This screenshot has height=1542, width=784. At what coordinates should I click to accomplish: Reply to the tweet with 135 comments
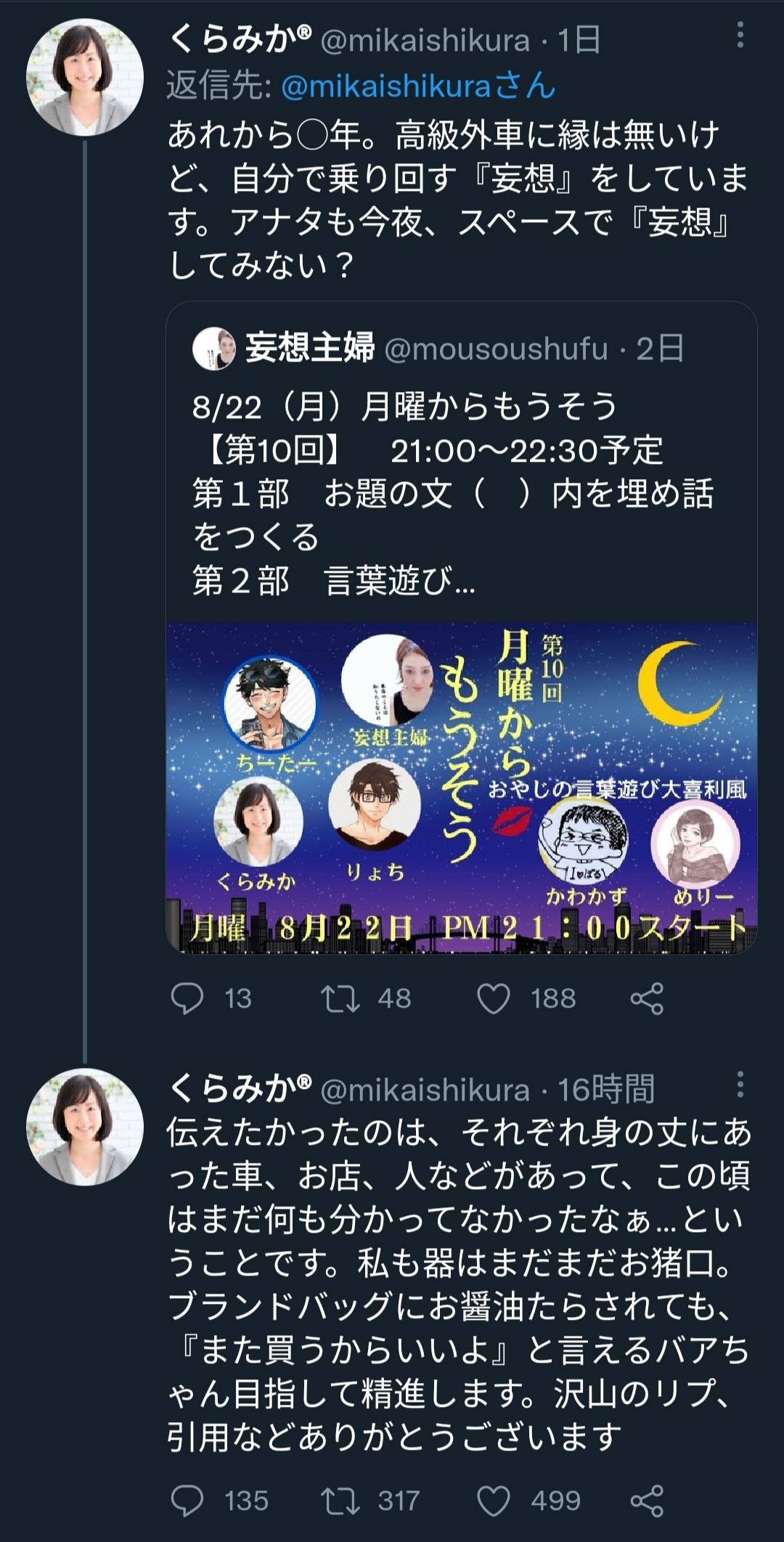tap(187, 1501)
